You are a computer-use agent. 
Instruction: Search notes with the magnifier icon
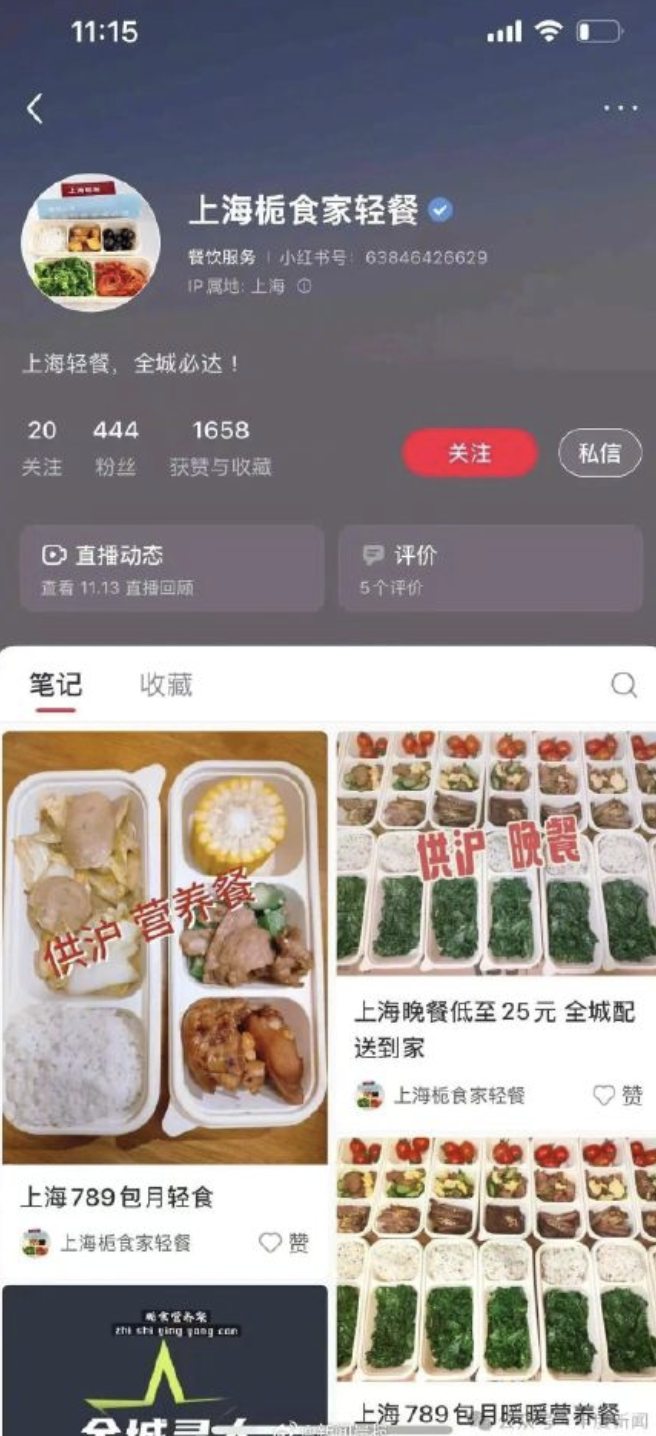[x=624, y=685]
